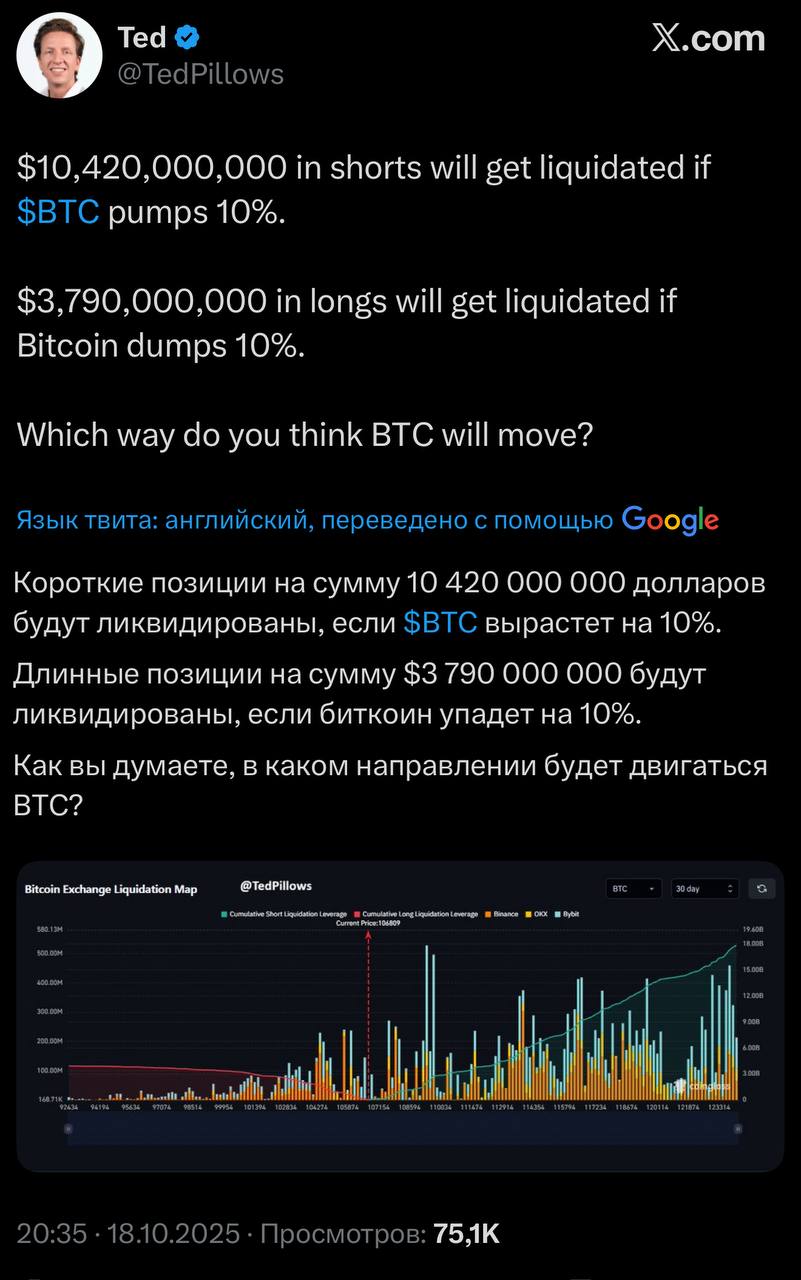Open the Bitcoin liquidation map image

click(400, 1015)
